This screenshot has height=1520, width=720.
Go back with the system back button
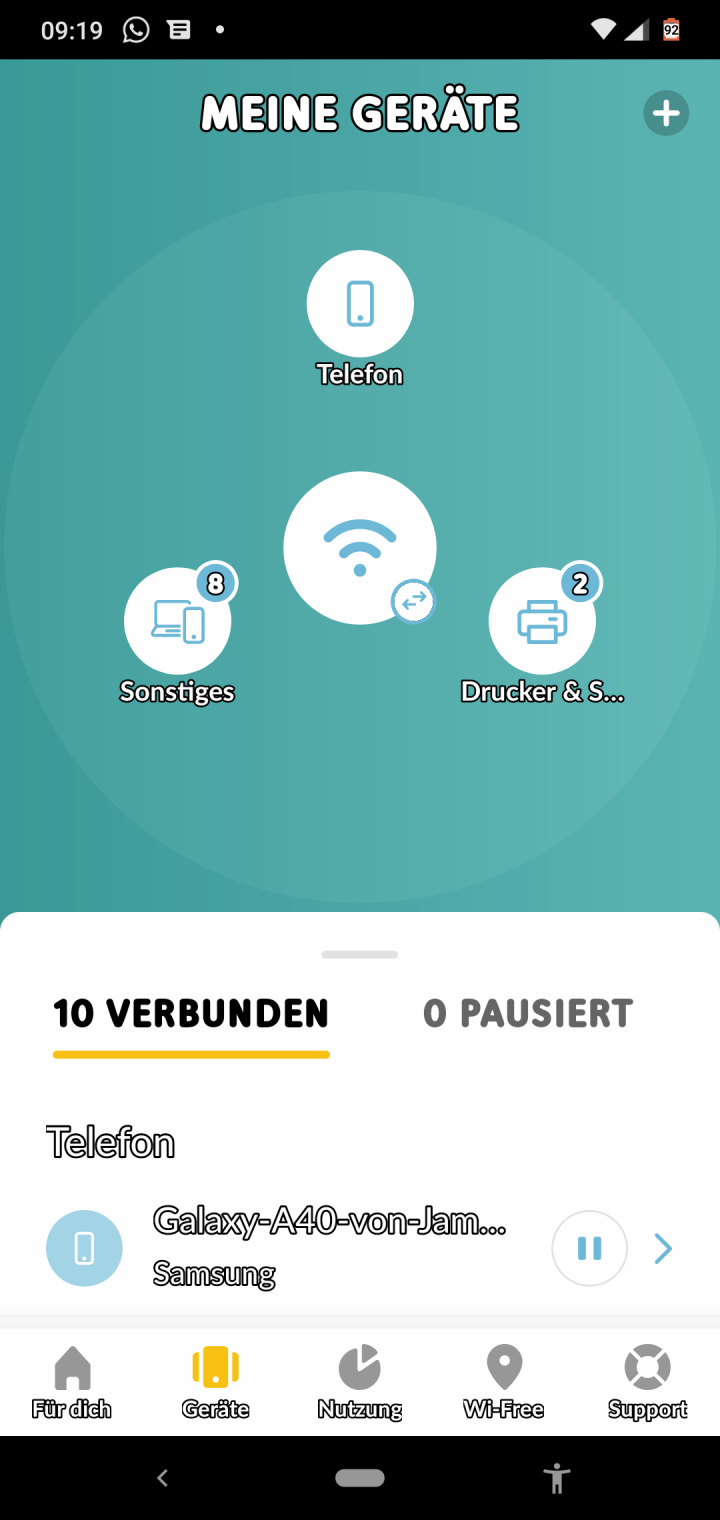163,1478
